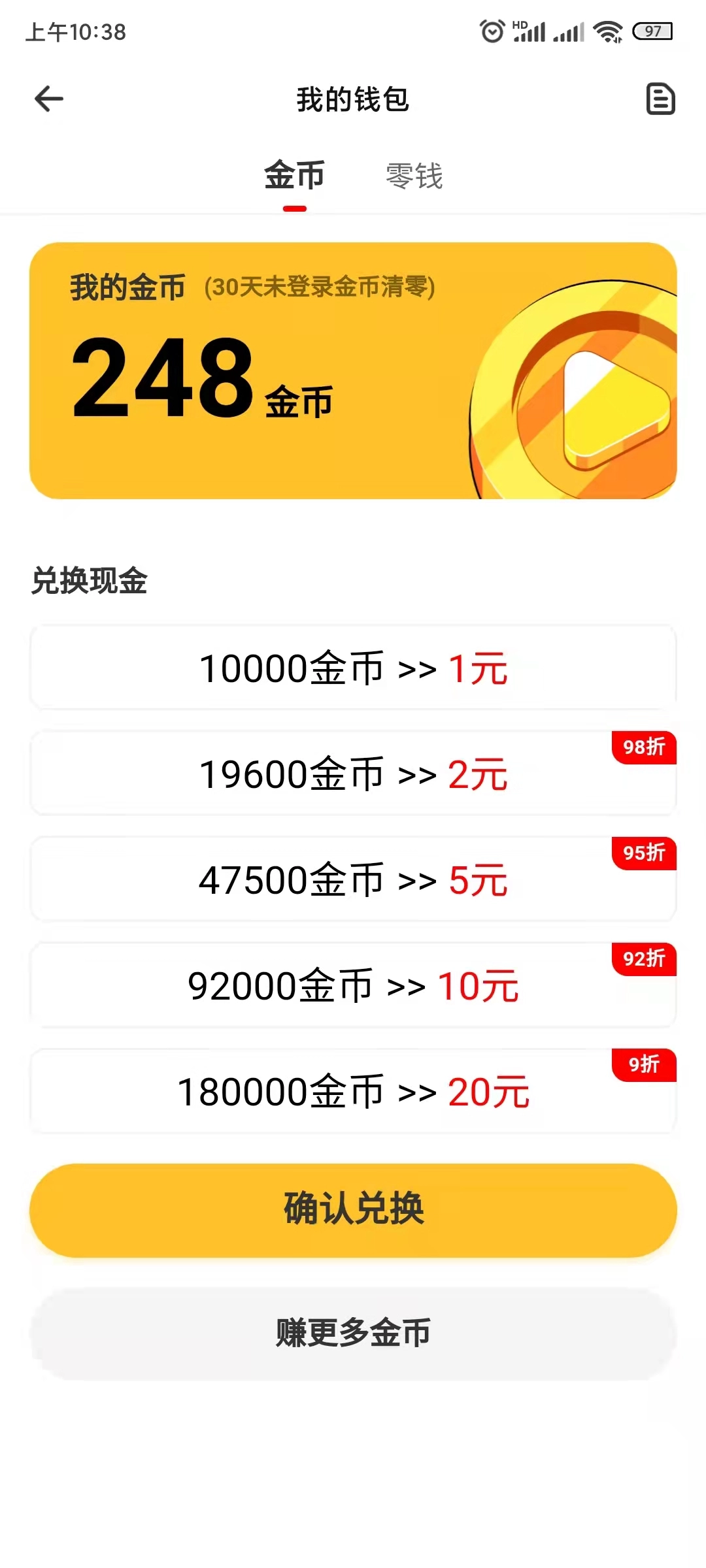The width and height of the screenshot is (706, 1568).
Task: Tap the 确认兑换 button
Action: coord(353,1209)
